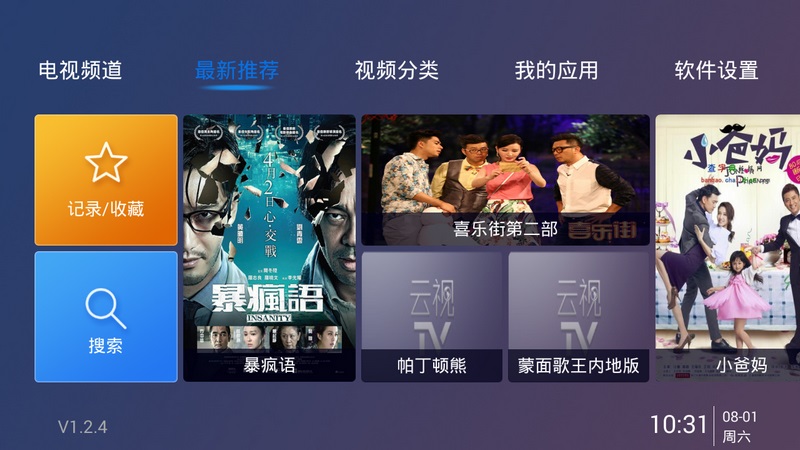Open the 小爸妈 show poster
The image size is (800, 450).
(728, 248)
